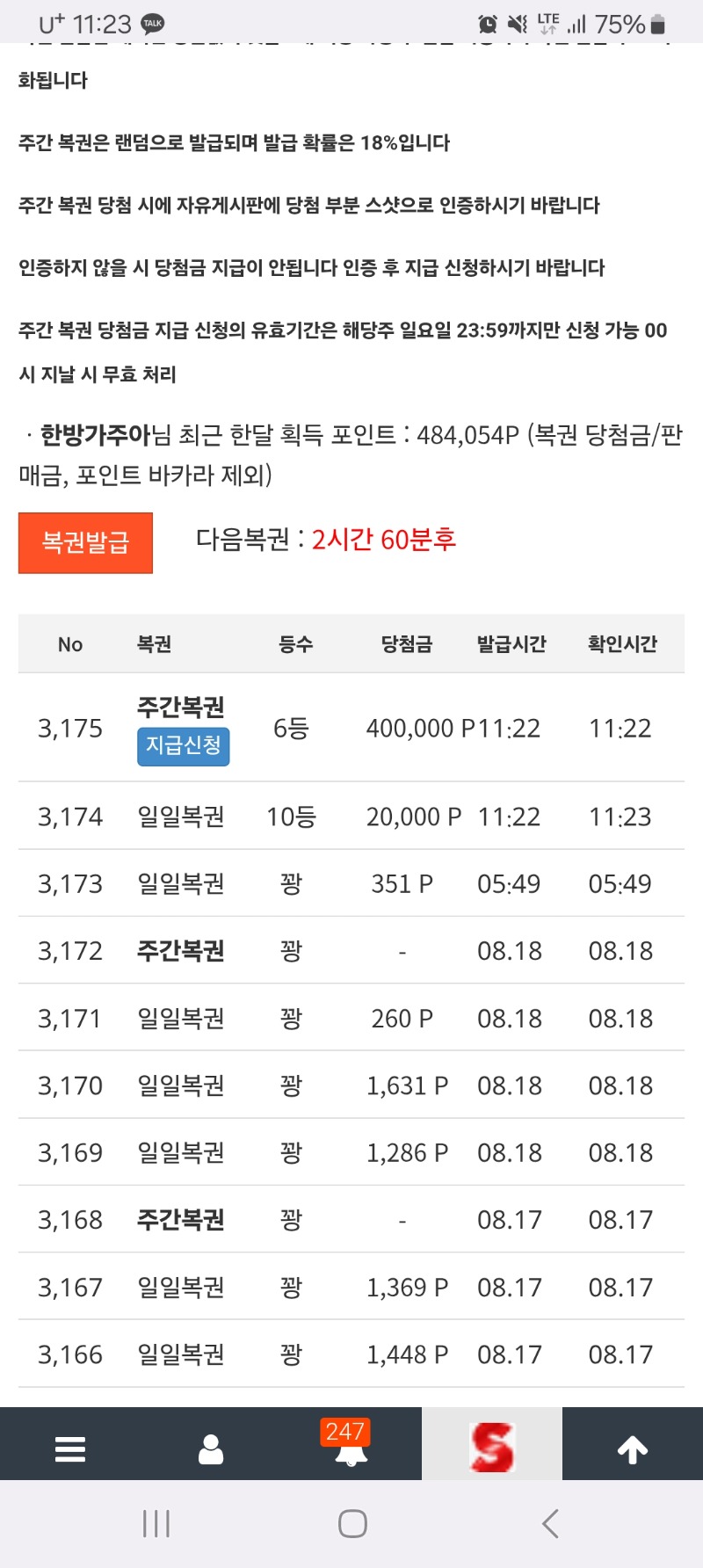The image size is (703, 1568).
Task: Tap the 복권발급 button
Action: coord(85,542)
